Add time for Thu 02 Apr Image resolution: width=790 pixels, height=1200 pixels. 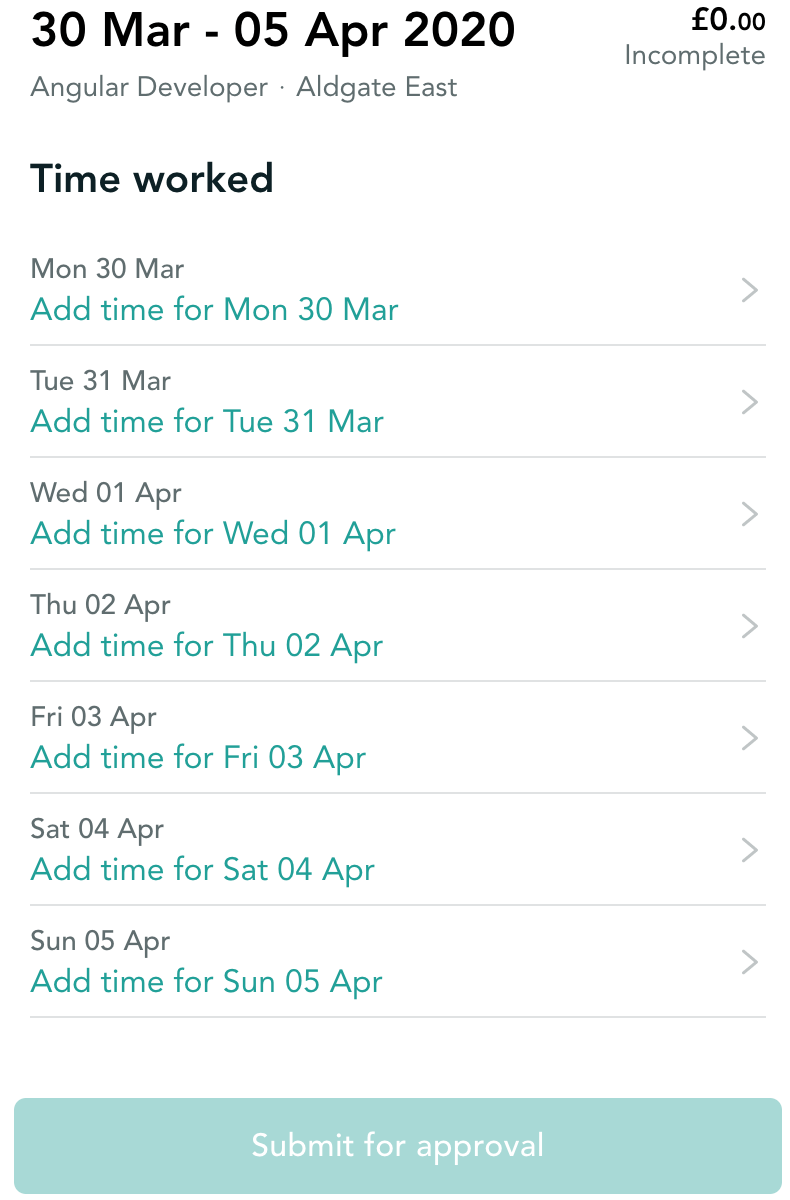coord(207,646)
